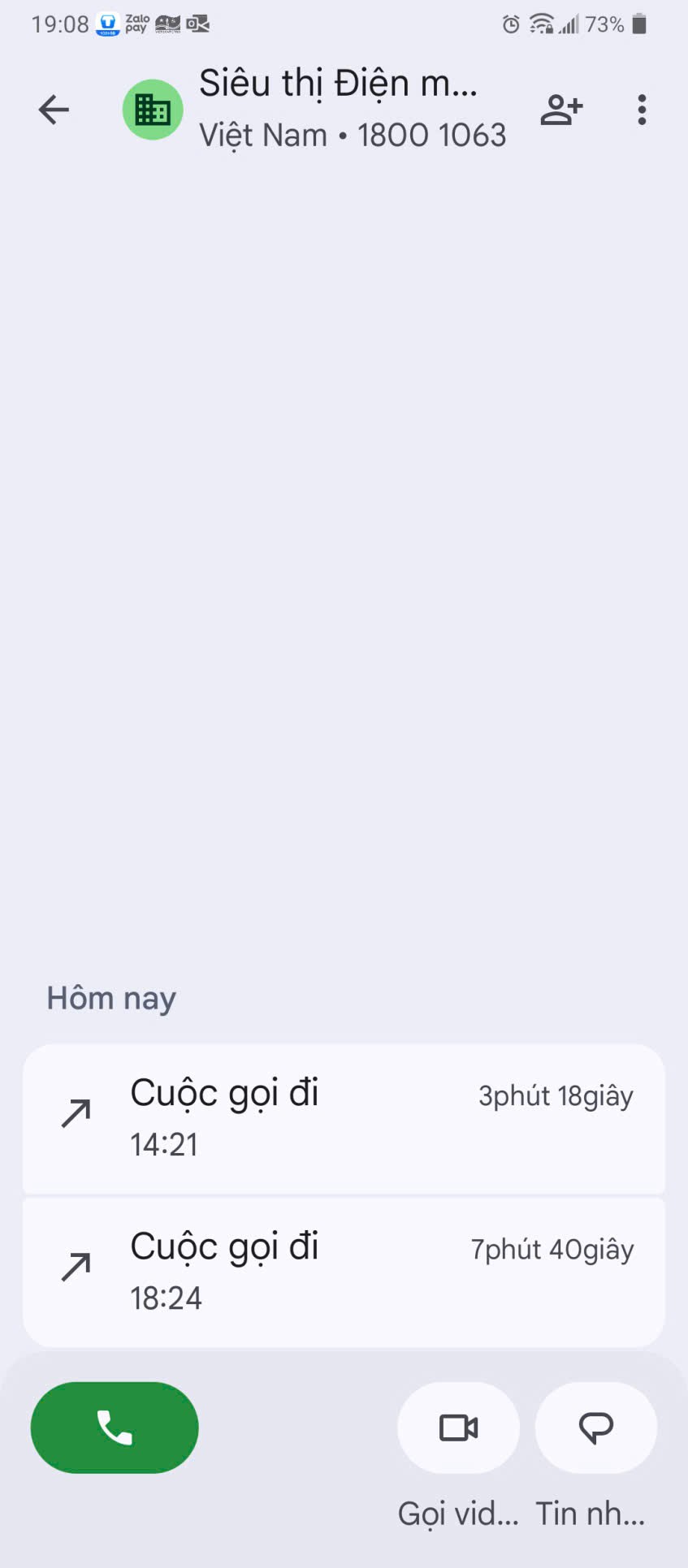This screenshot has height=1568, width=688.
Task: Go back using the arrow icon
Action: click(x=54, y=110)
